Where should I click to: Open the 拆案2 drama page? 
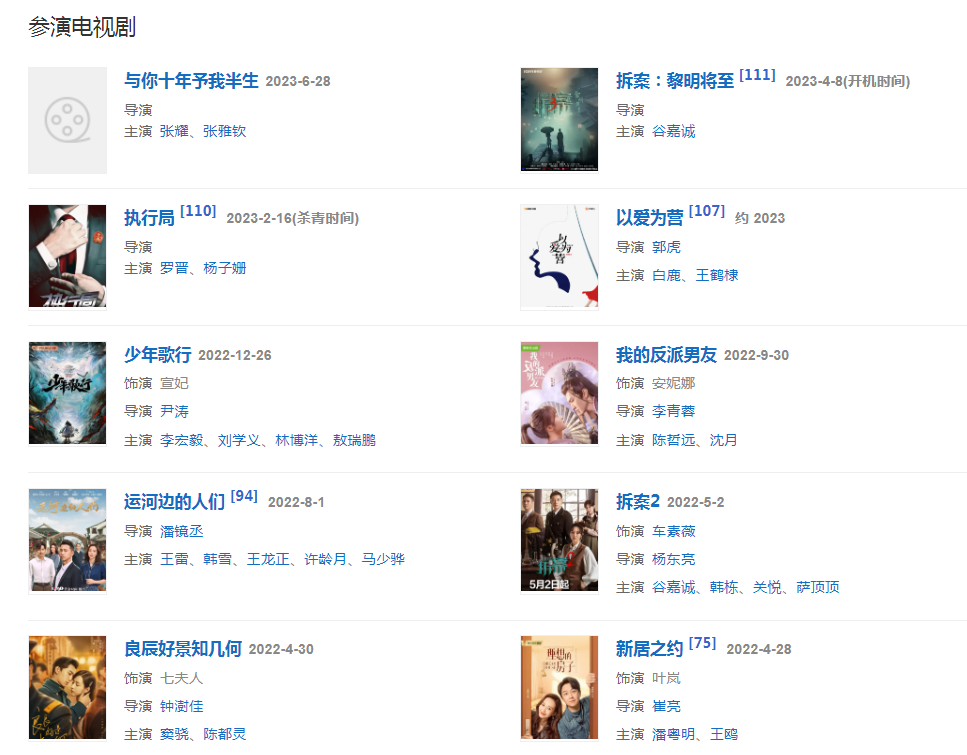(638, 502)
